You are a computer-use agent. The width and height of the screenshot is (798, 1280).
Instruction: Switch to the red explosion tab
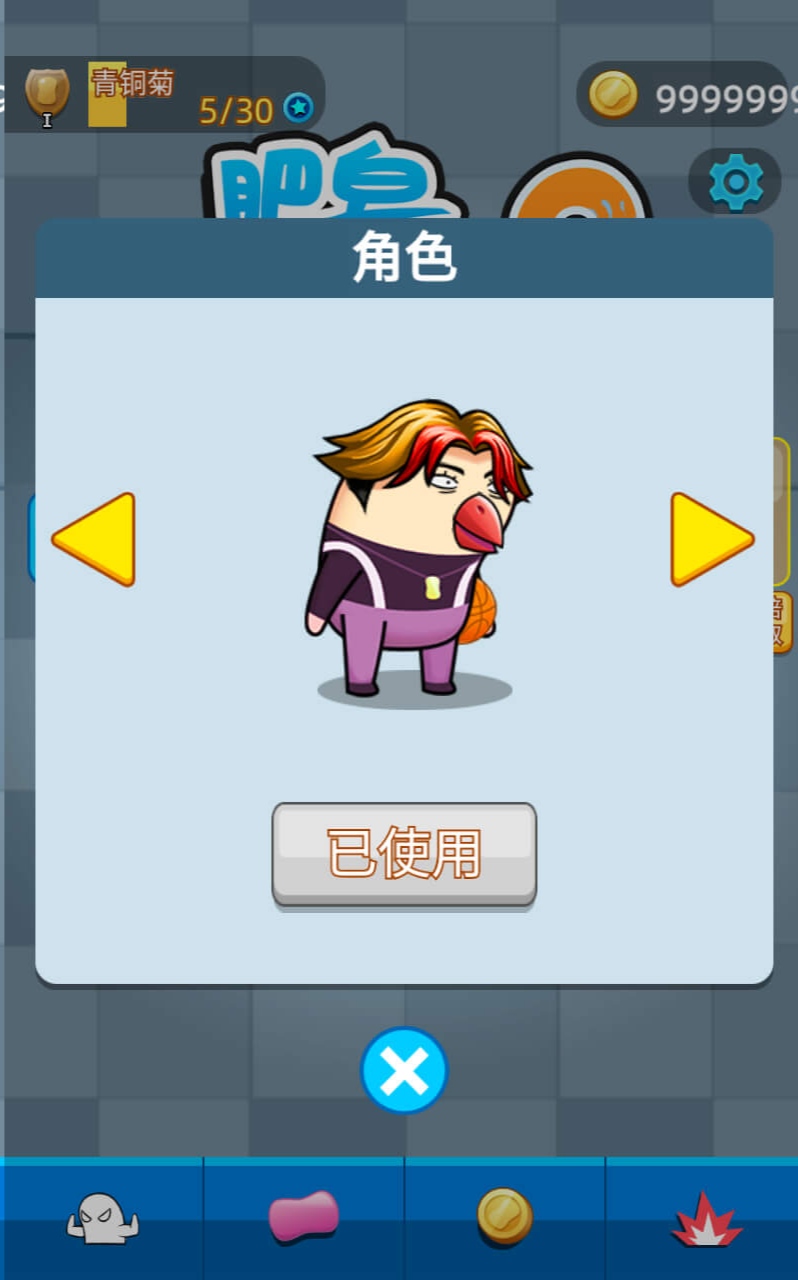point(706,1219)
